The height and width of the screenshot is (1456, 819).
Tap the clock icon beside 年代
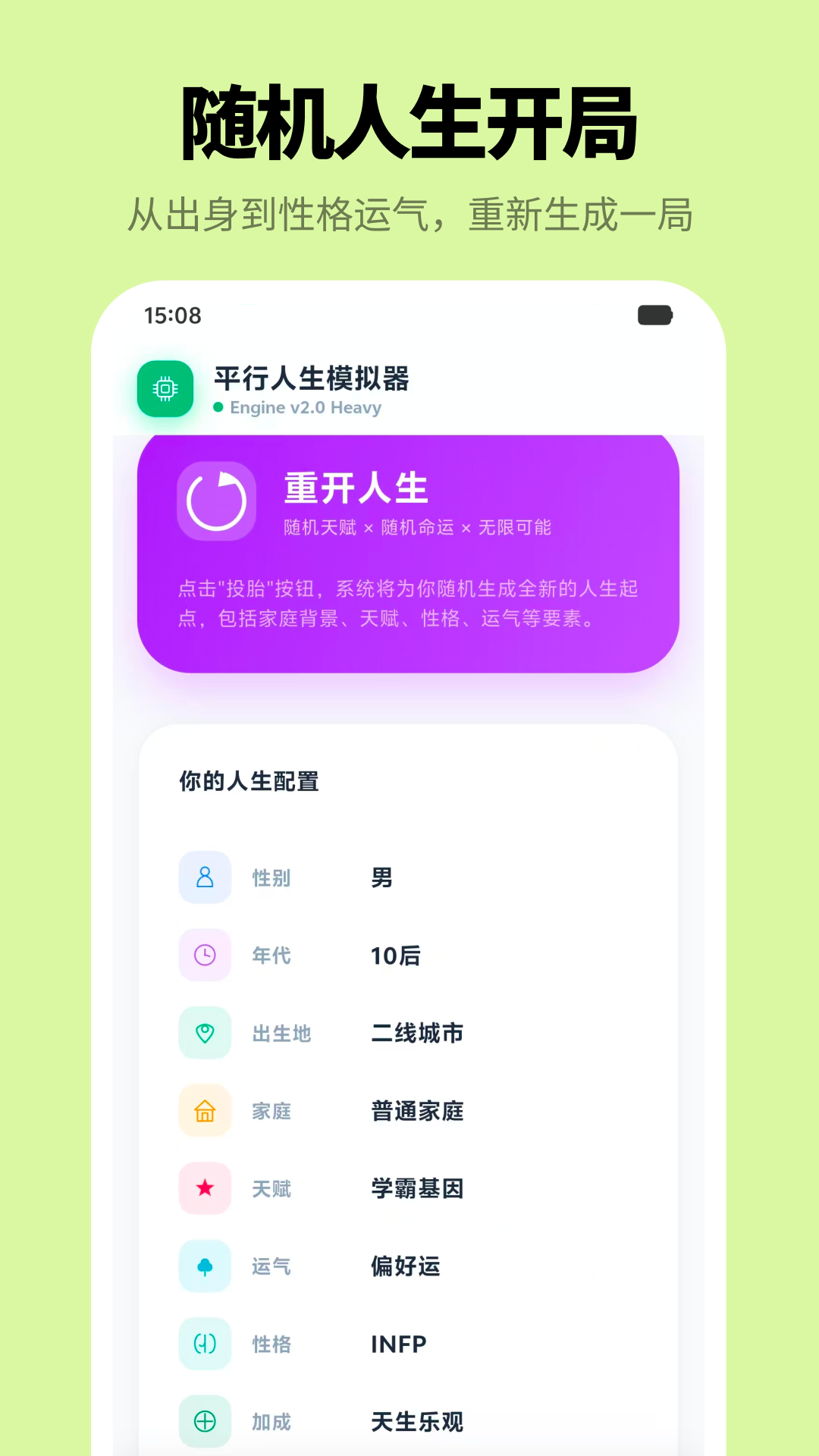coord(205,955)
